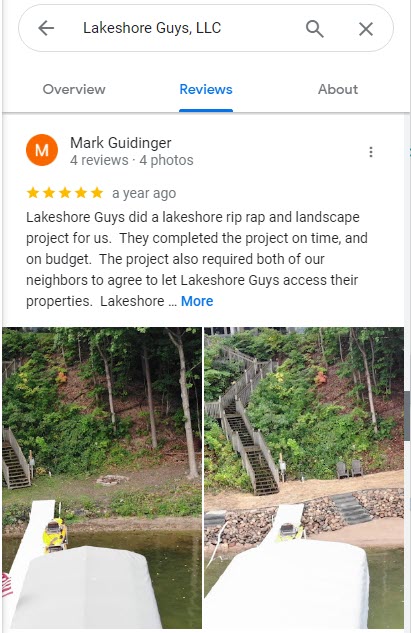411x633 pixels.
Task: Tap the search magnifier icon
Action: [x=315, y=29]
